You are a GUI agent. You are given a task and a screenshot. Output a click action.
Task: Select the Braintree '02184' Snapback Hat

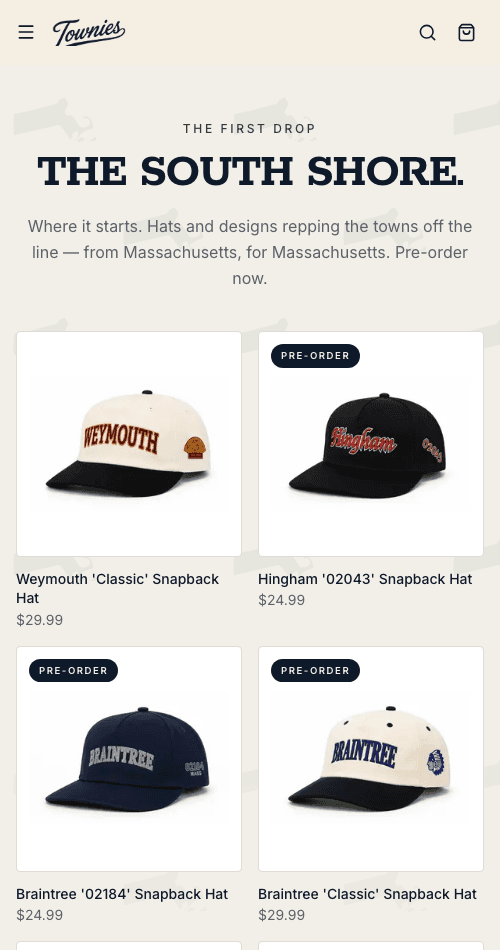pos(129,759)
